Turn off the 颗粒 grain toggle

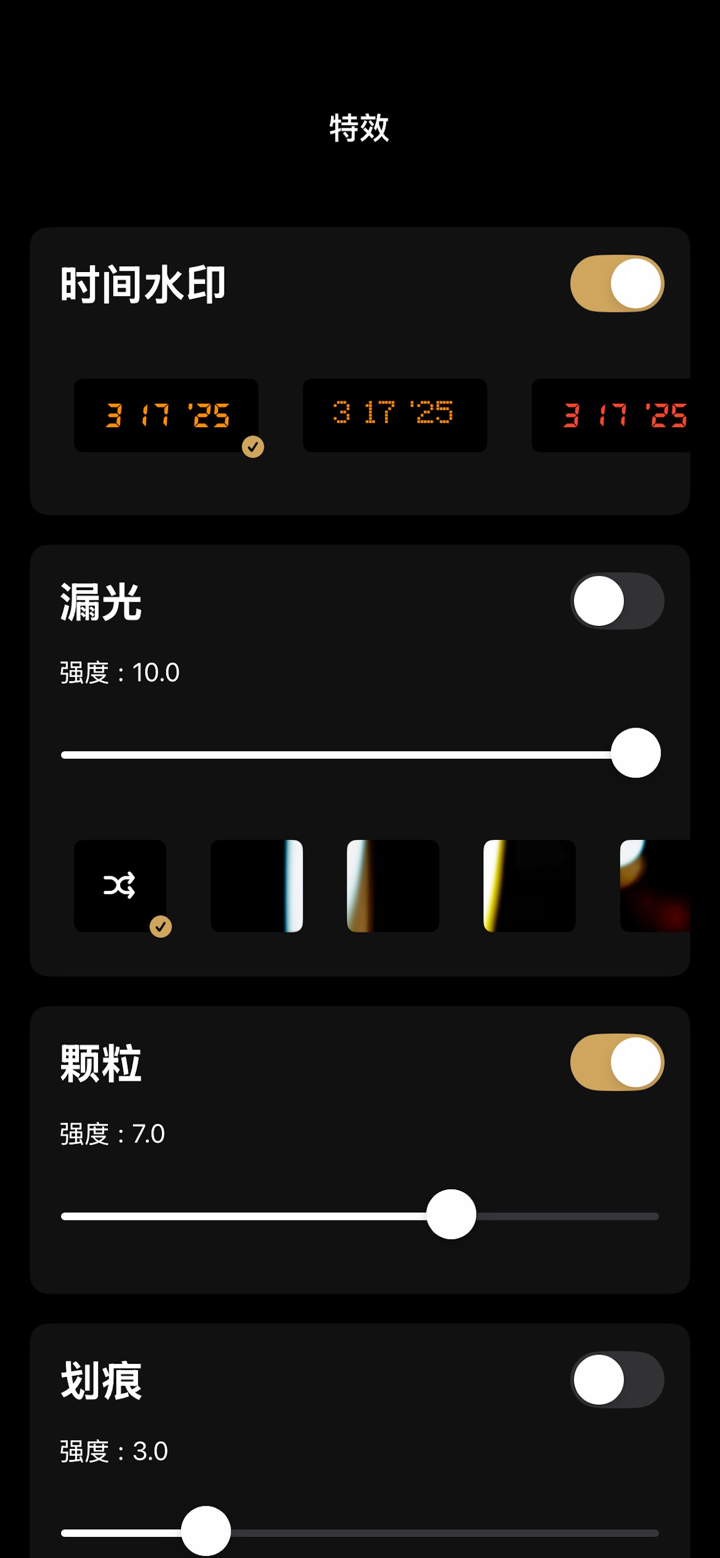click(x=617, y=1062)
